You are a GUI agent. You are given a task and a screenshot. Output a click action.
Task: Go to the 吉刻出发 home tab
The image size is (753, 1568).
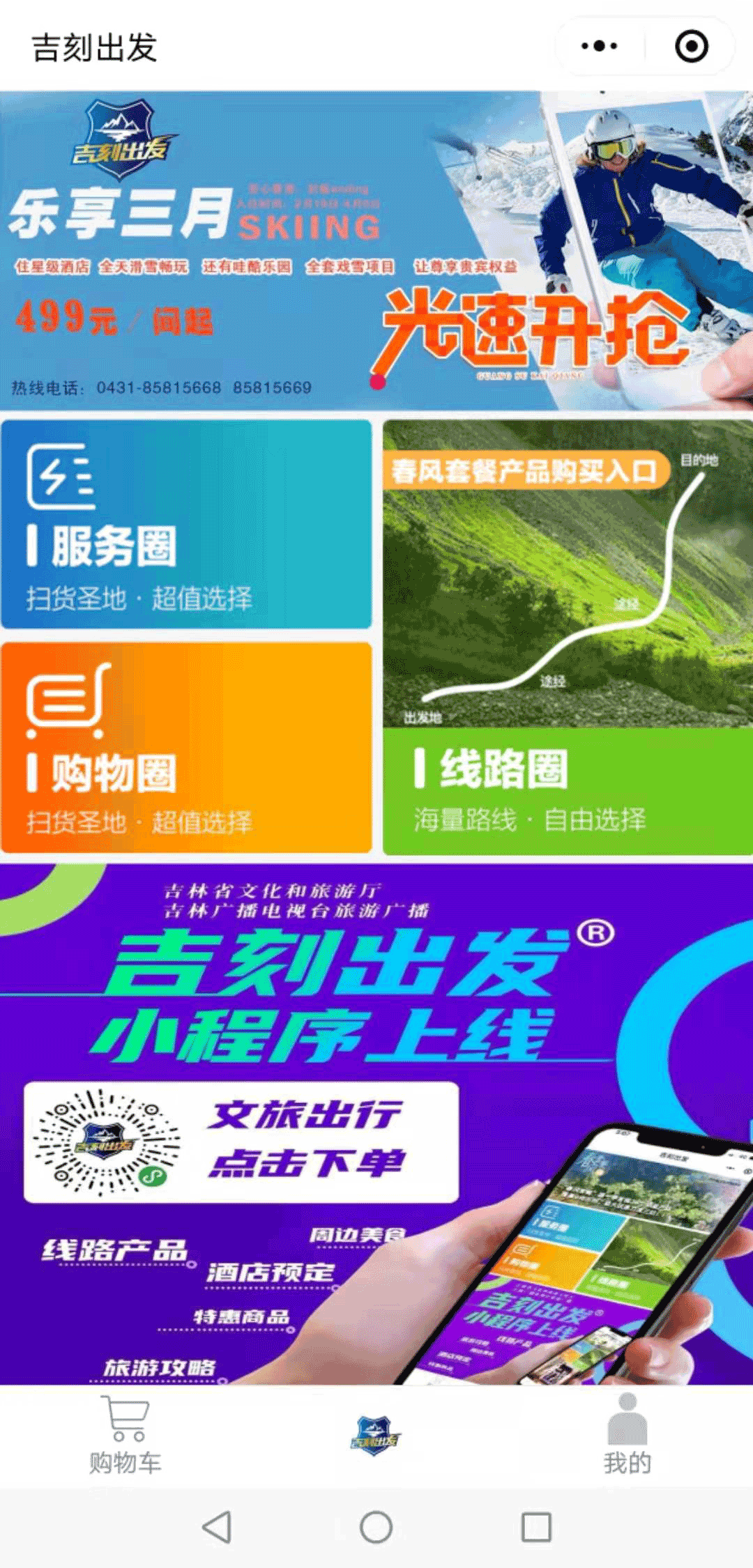pyautogui.click(x=376, y=1436)
